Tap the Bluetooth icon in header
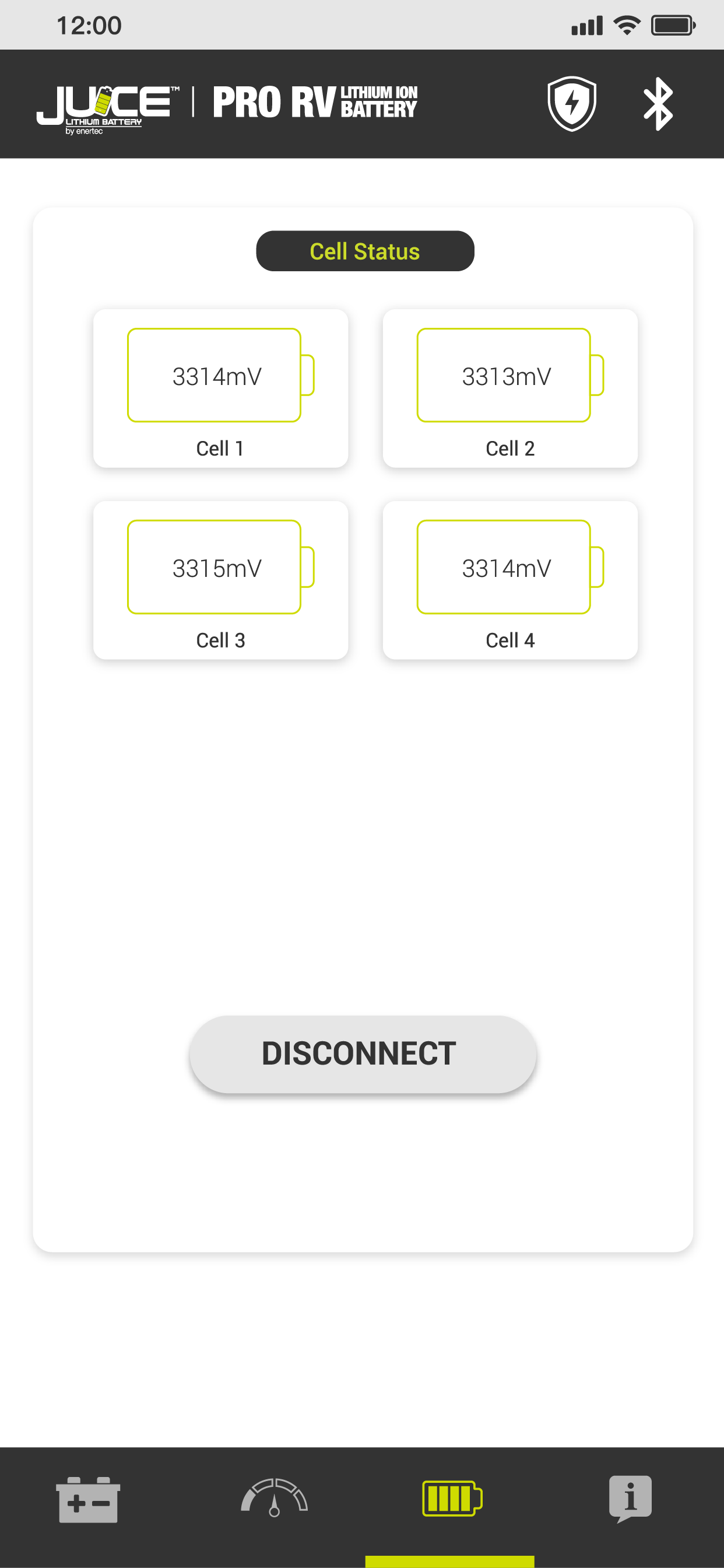The image size is (724, 1568). (658, 103)
